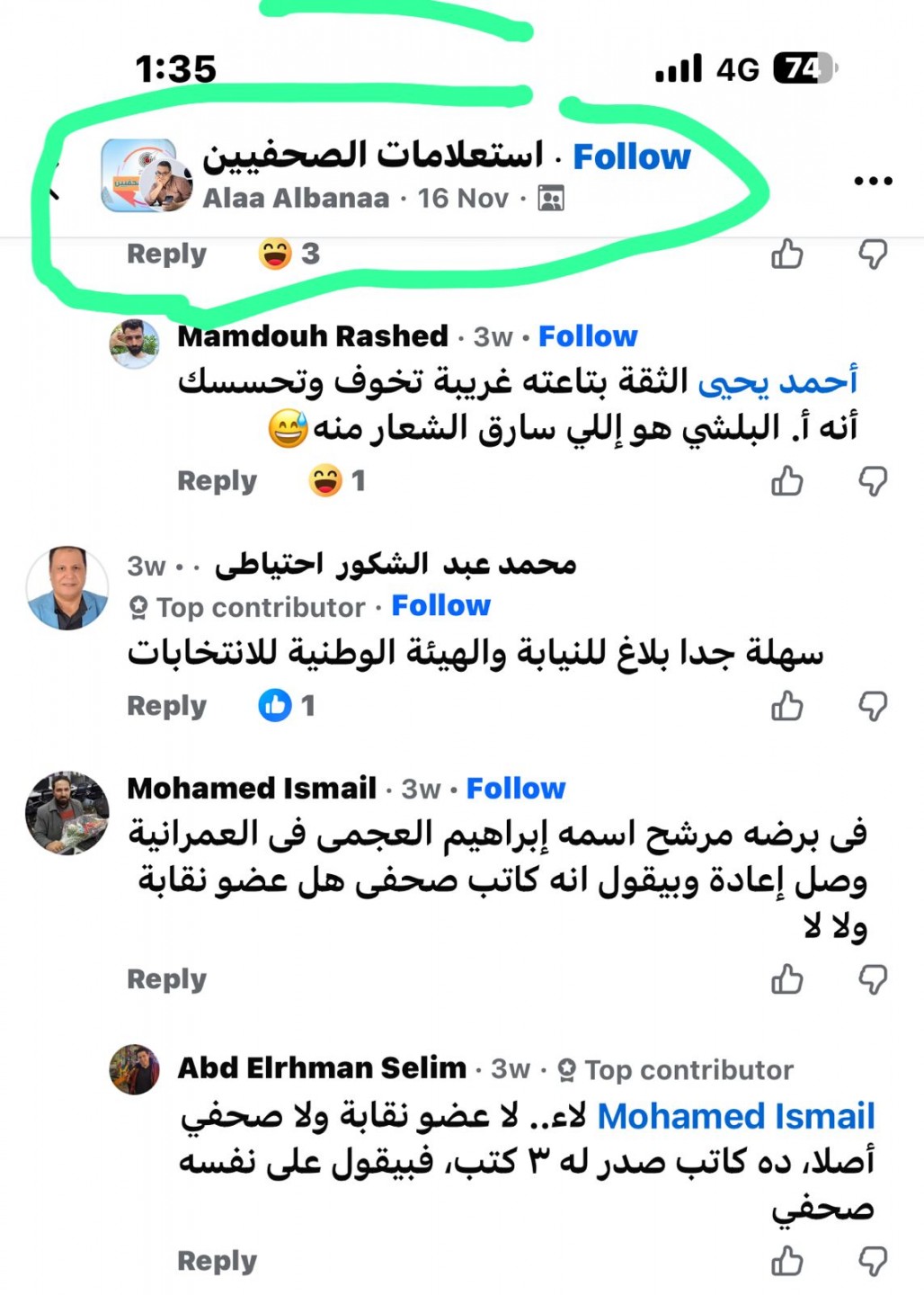This screenshot has height=1295, width=924.
Task: Open the أحمد يحيى mention link
Action: [778, 381]
